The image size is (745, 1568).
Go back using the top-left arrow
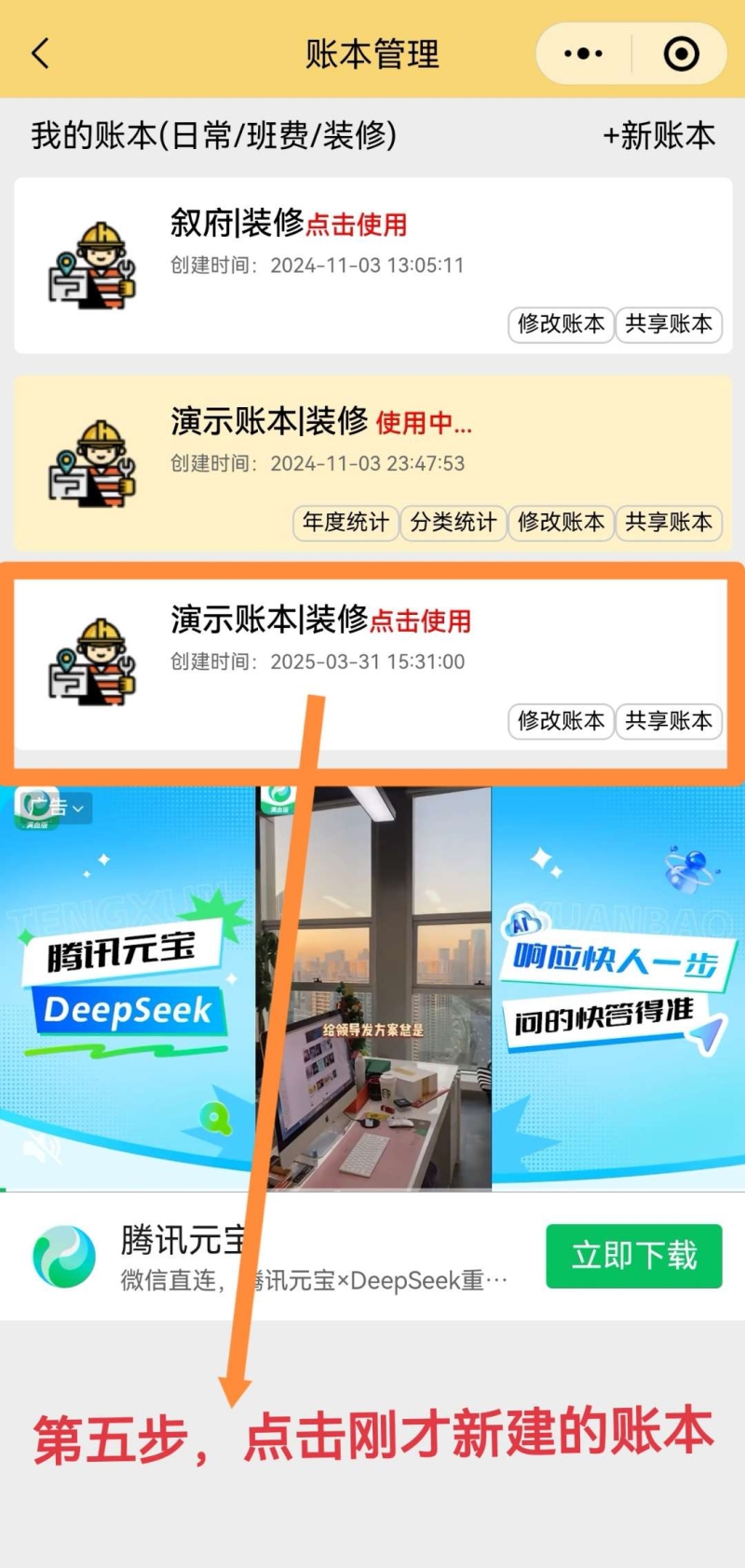(40, 54)
